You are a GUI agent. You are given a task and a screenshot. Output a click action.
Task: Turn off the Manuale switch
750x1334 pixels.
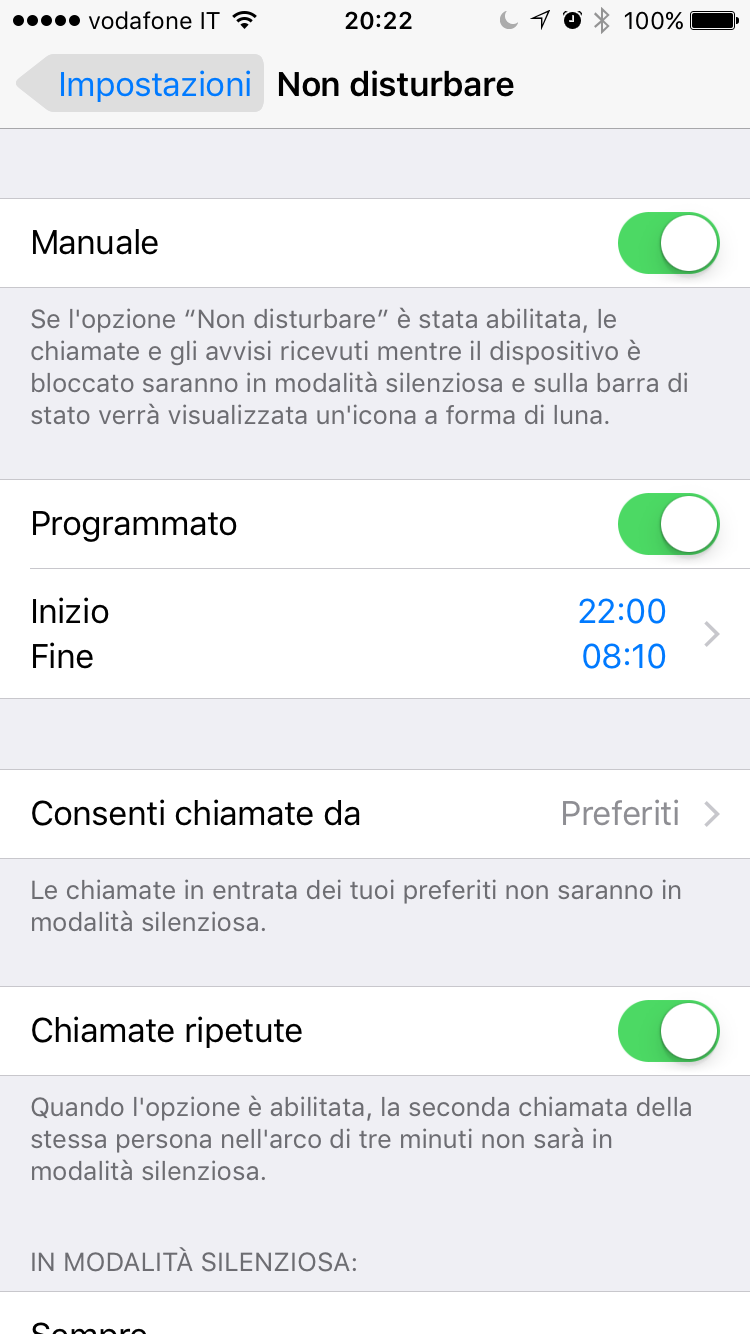[x=668, y=243]
